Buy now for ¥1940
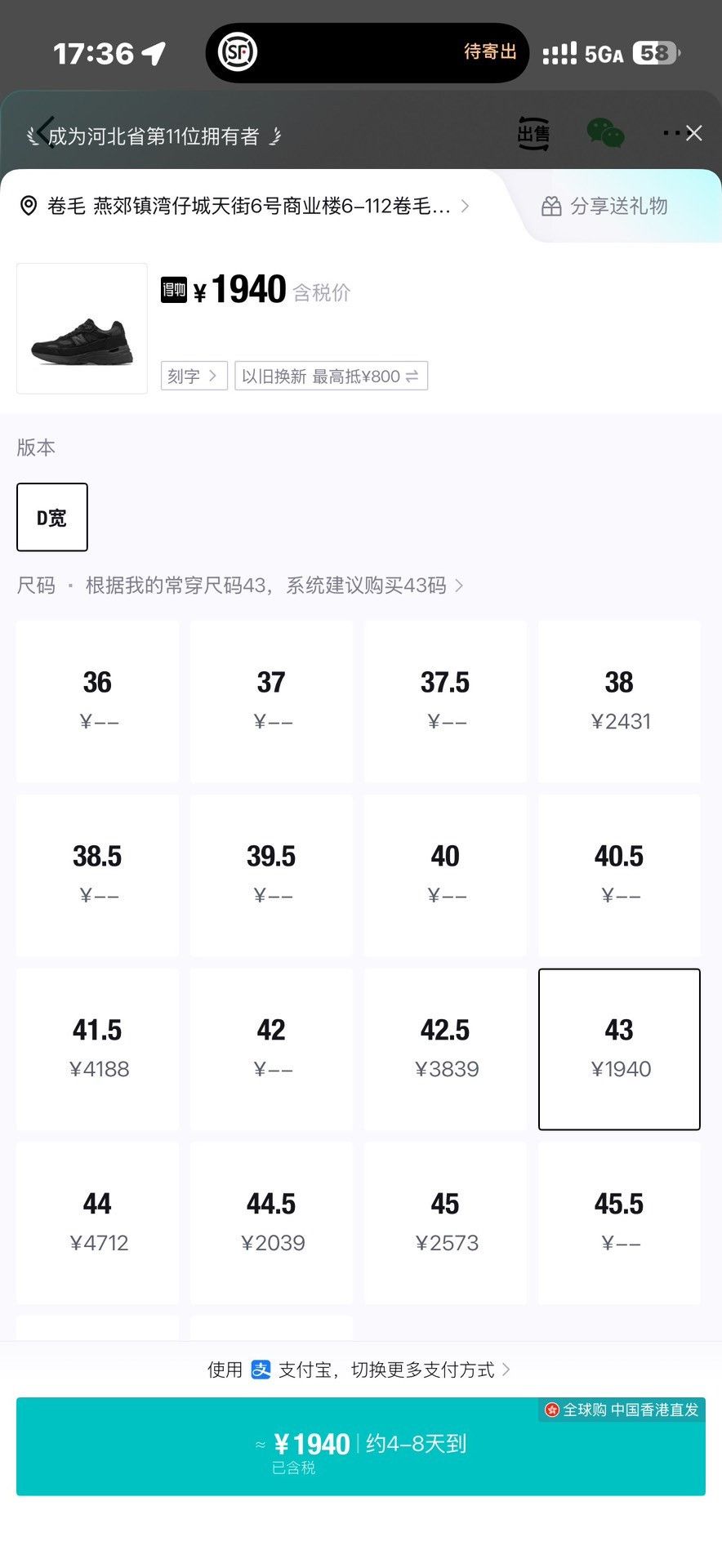The width and height of the screenshot is (722, 1568). coord(361,1446)
